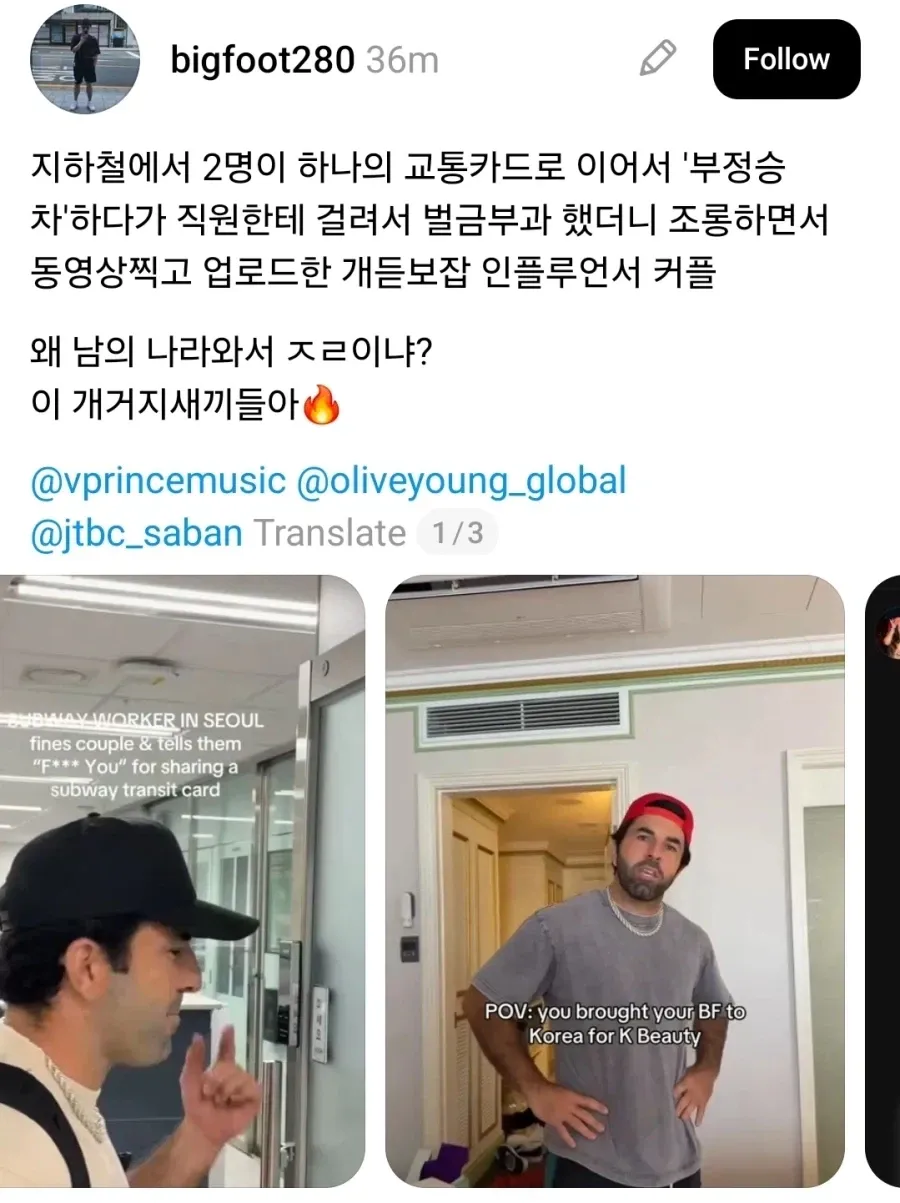The image size is (900, 1203).
Task: Open the bigfoot280 username link
Action: (x=262, y=60)
